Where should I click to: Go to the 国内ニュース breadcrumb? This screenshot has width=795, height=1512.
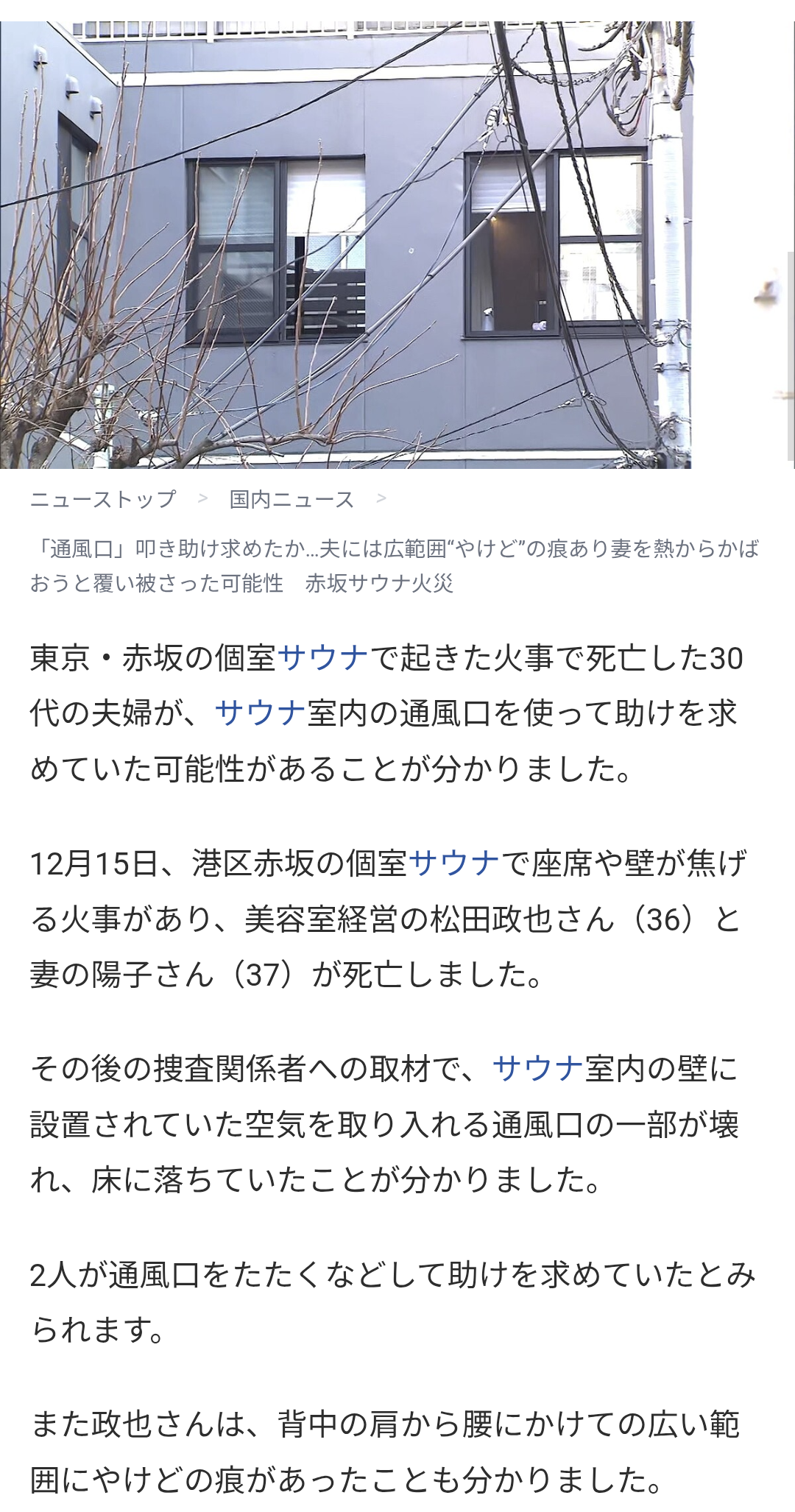tap(291, 500)
